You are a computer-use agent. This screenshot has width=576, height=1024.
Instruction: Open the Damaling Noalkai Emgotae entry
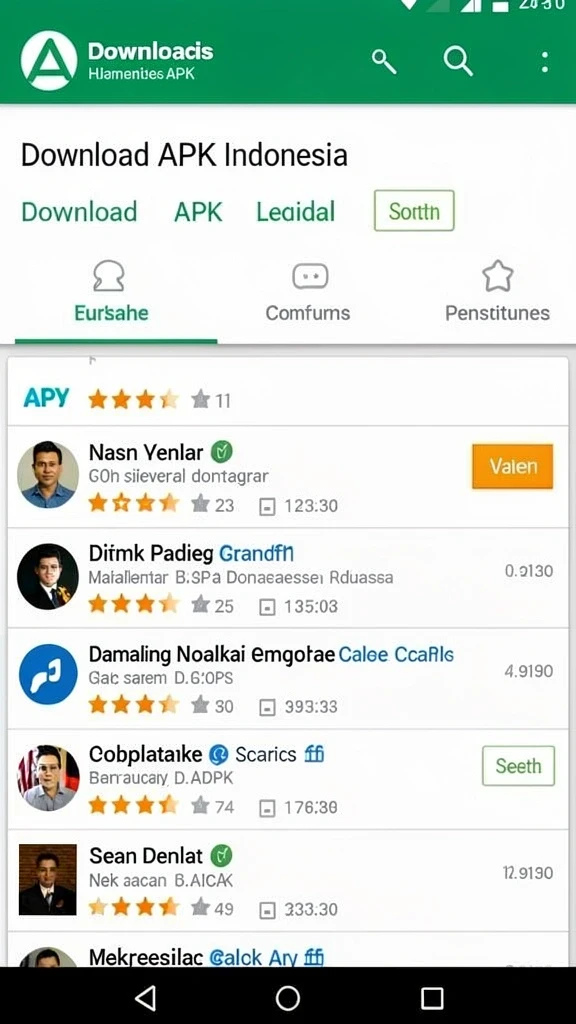(288, 679)
